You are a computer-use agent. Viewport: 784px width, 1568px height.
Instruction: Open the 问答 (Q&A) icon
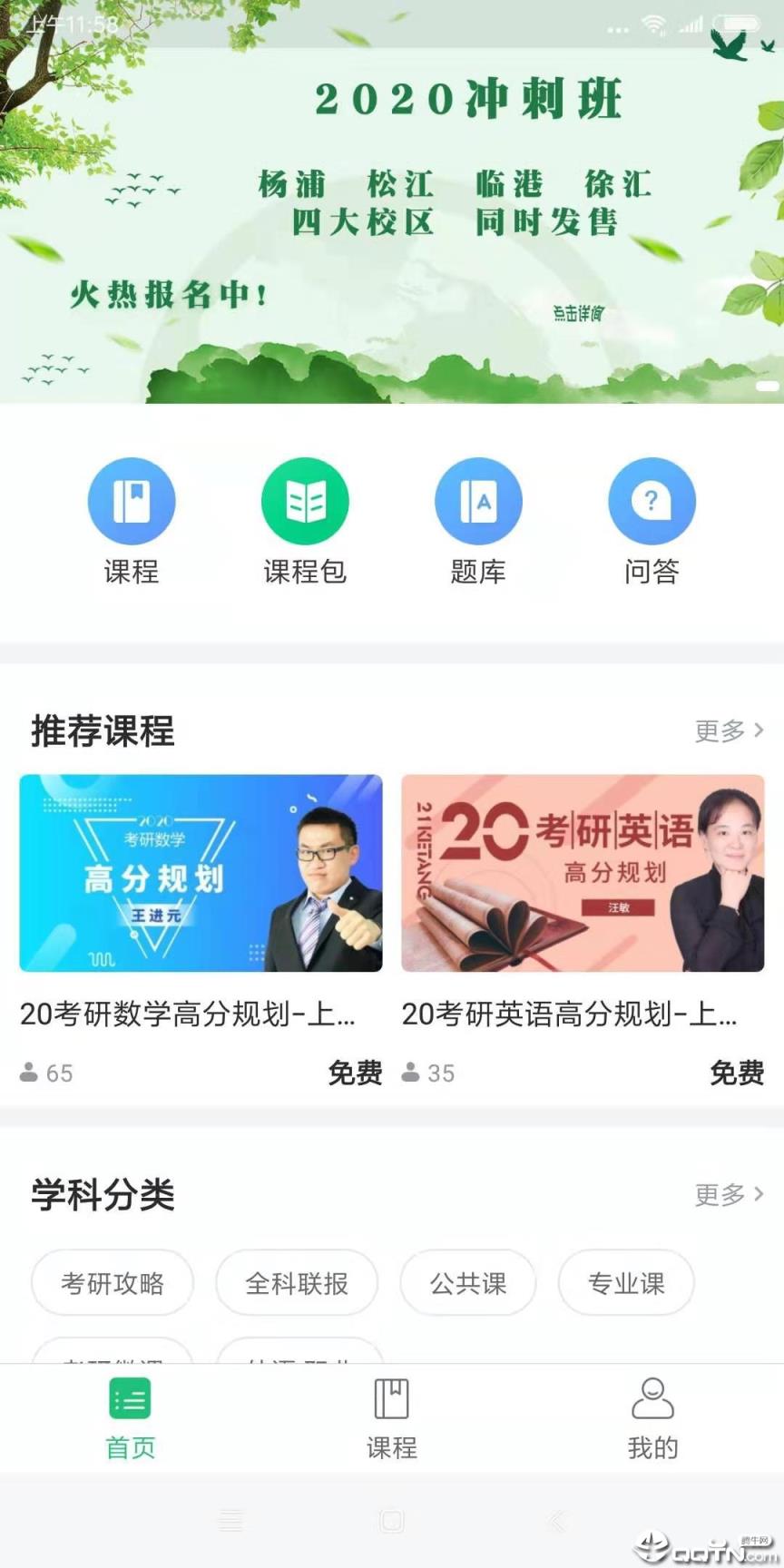coord(652,500)
